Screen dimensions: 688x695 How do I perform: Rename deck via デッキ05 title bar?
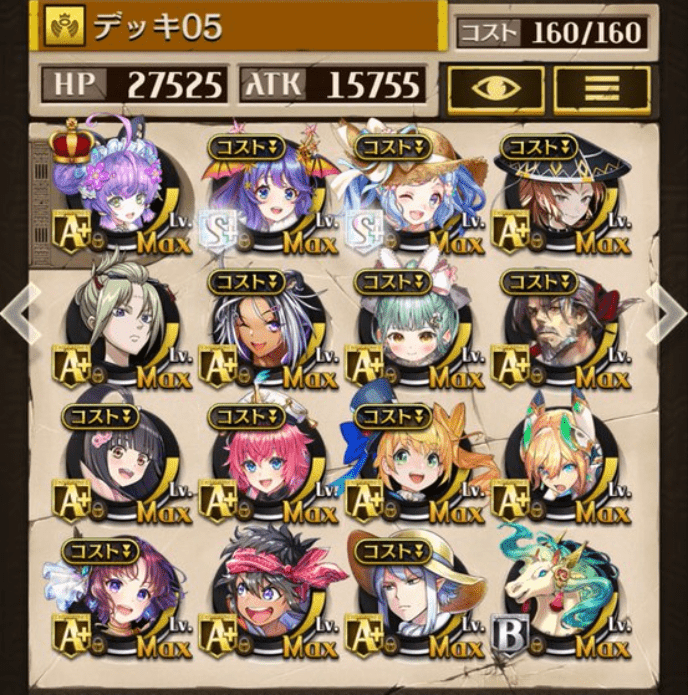tap(240, 27)
